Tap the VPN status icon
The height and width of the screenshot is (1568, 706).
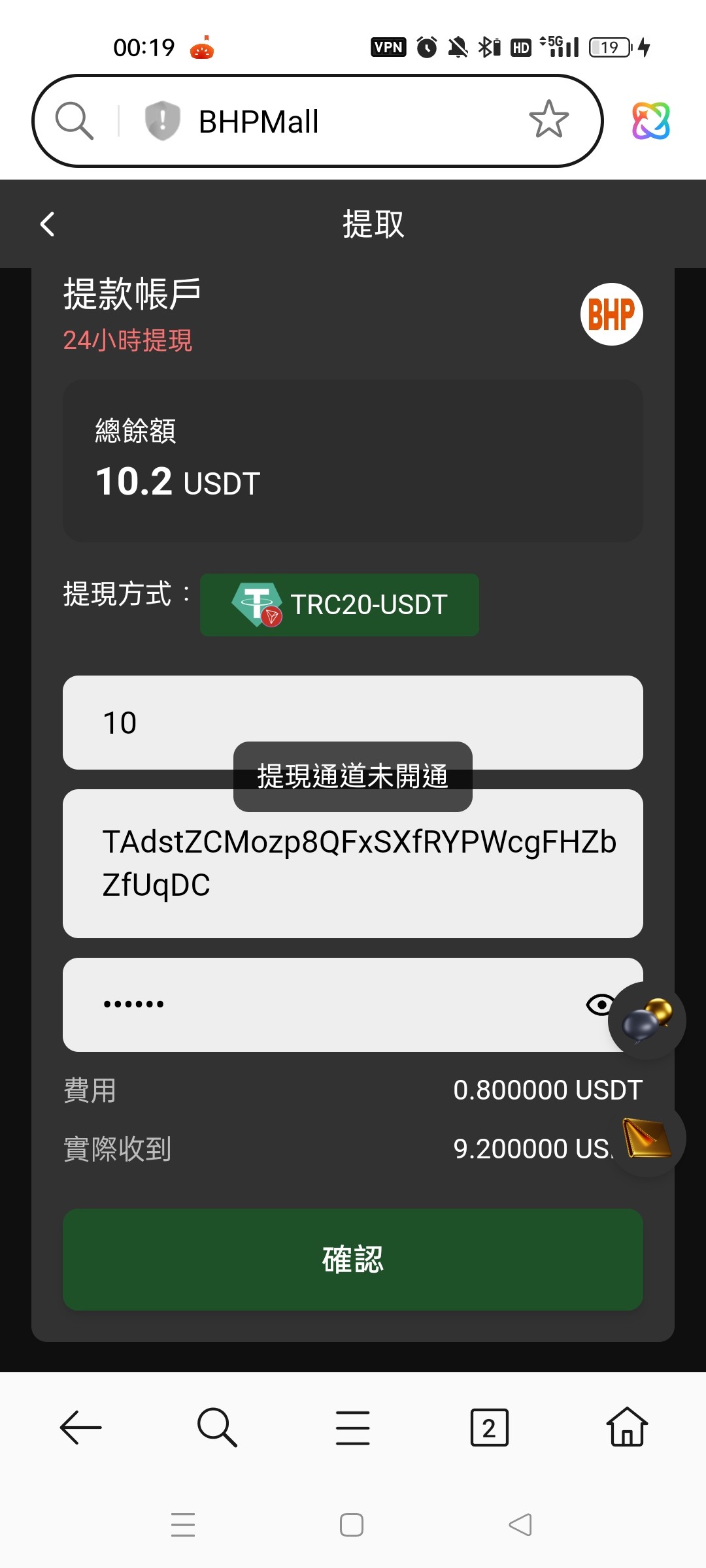pos(388,46)
